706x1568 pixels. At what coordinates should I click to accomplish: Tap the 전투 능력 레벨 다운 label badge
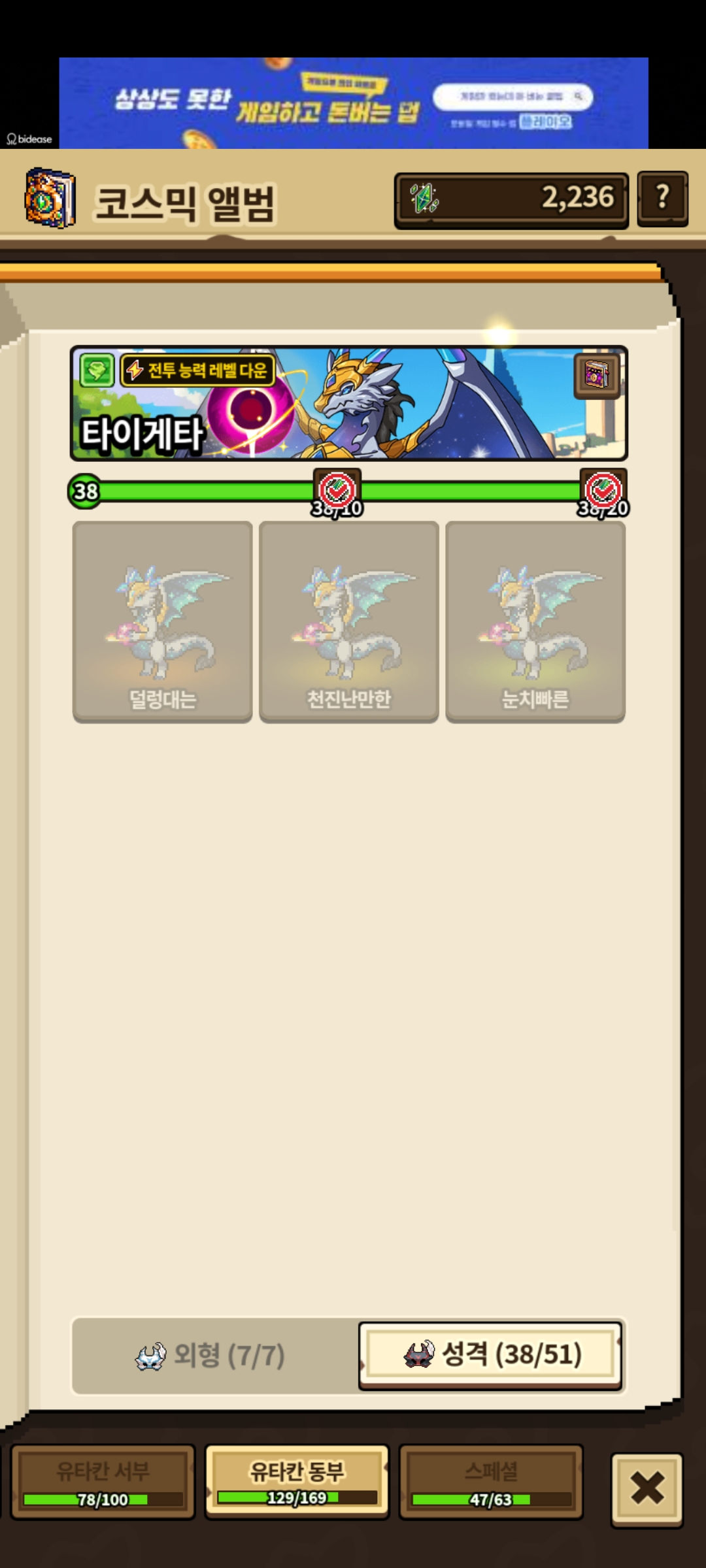pos(198,370)
